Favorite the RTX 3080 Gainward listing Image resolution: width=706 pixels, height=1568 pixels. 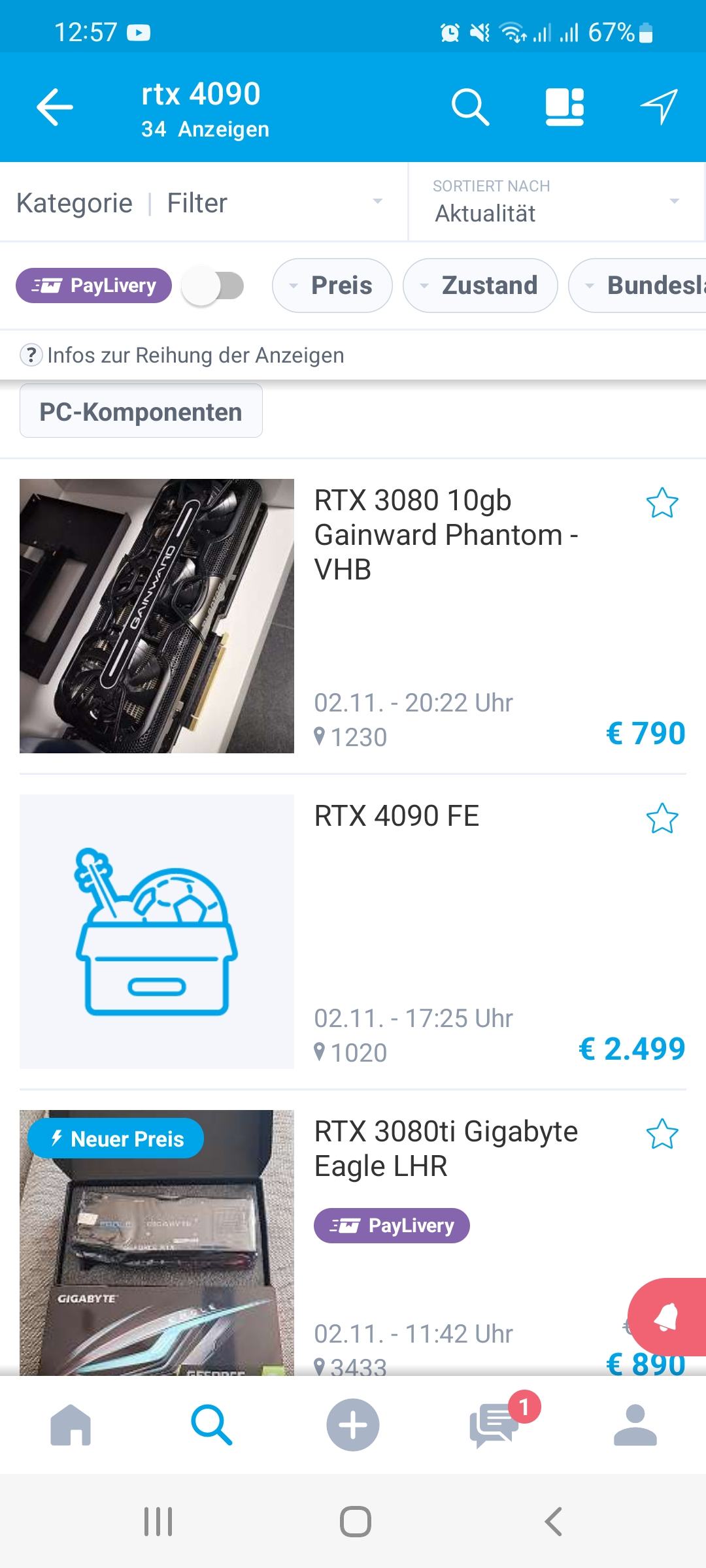662,503
